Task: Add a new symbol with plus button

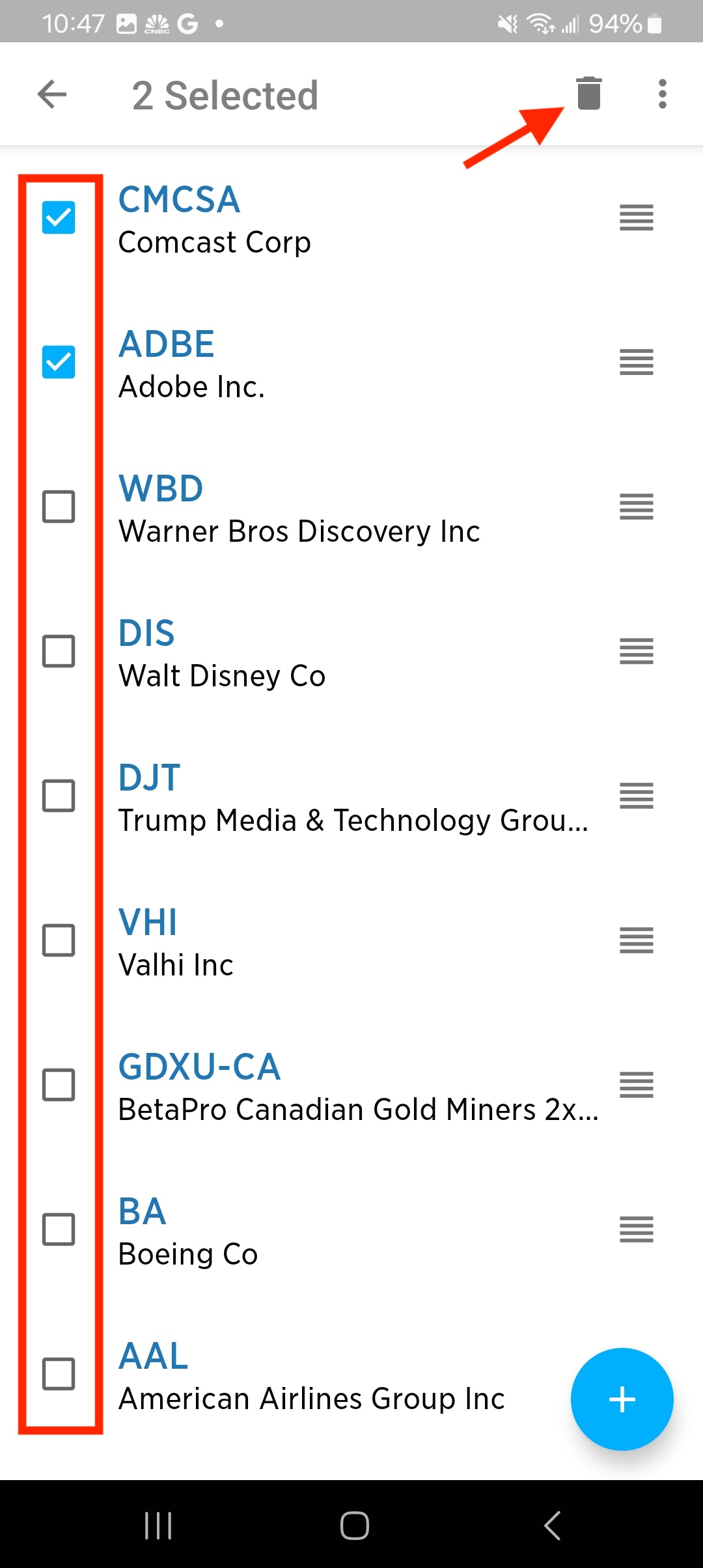Action: click(622, 1399)
